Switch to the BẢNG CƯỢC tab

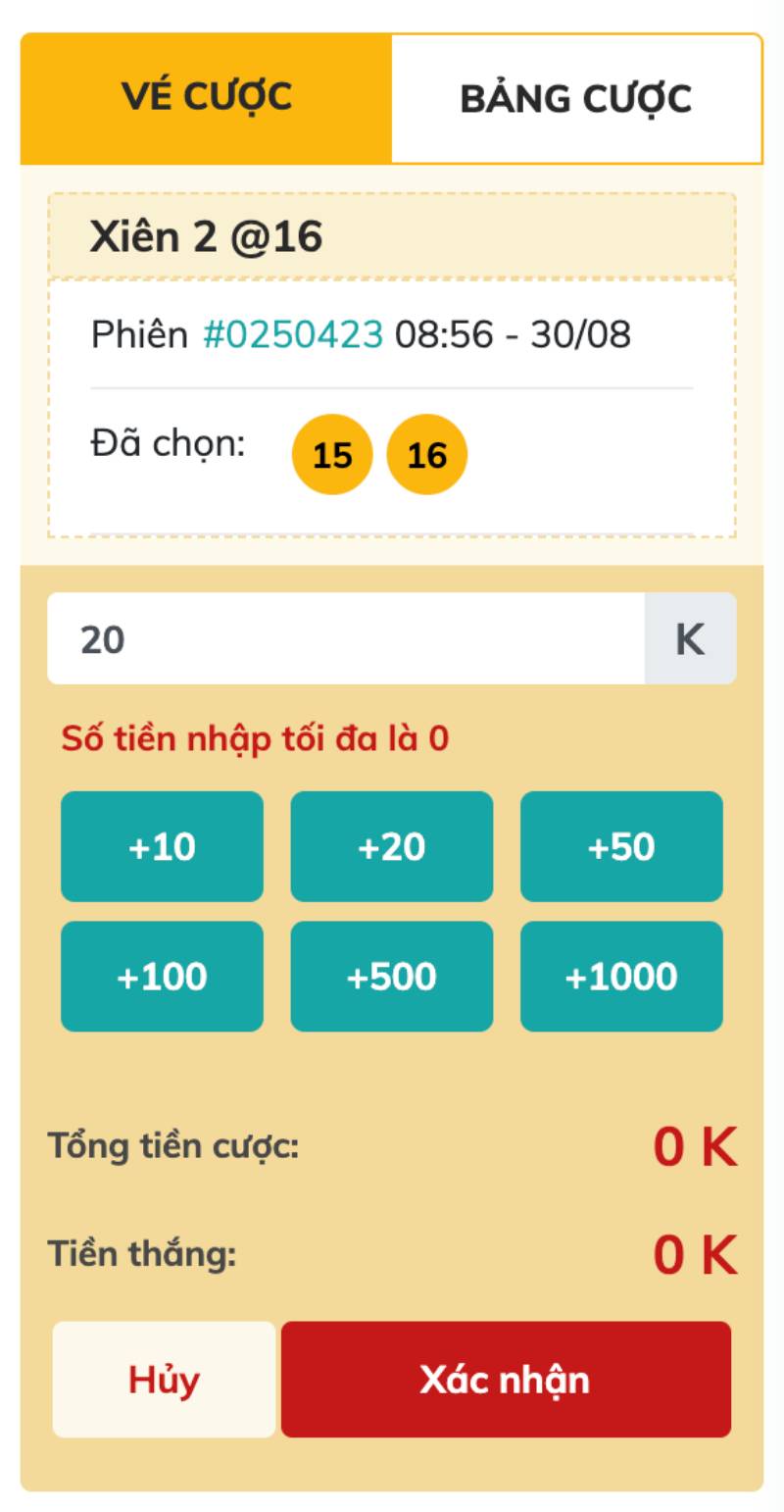[x=576, y=98]
